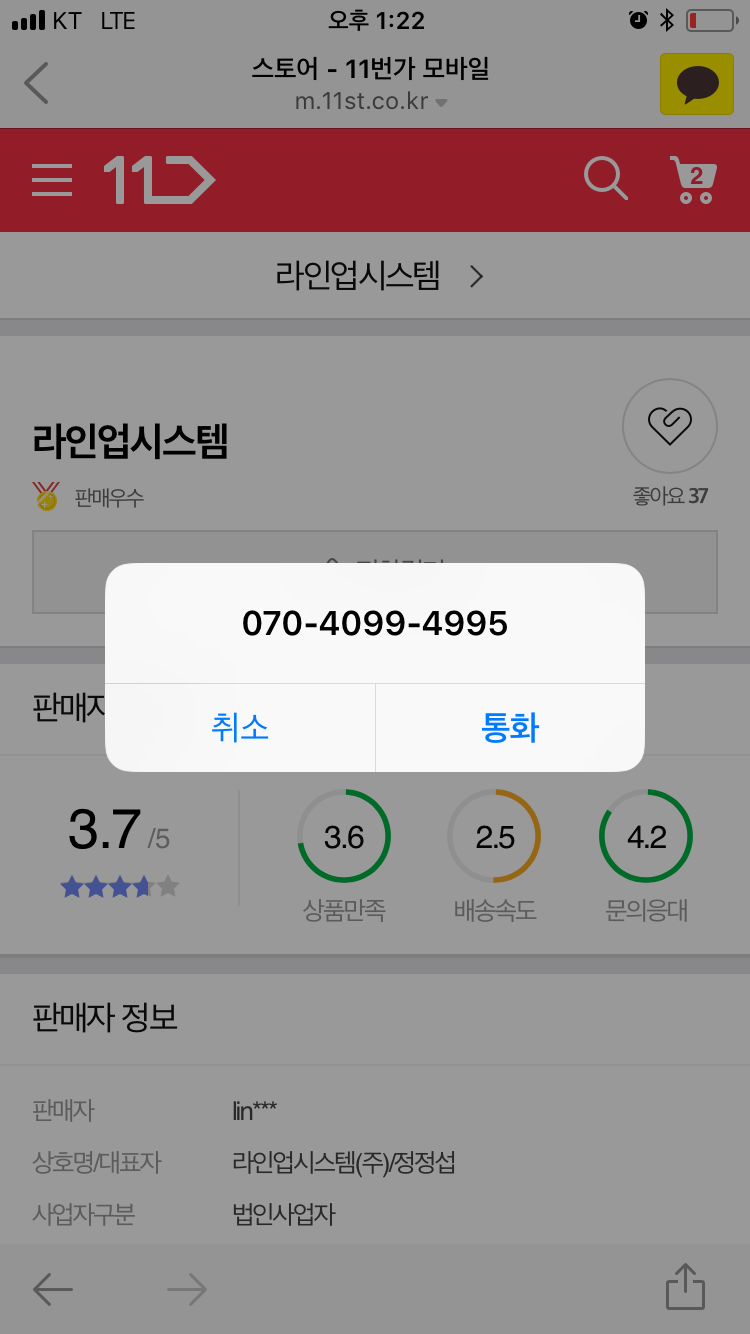This screenshot has height=1334, width=750.
Task: Open the shopping cart
Action: tap(693, 180)
